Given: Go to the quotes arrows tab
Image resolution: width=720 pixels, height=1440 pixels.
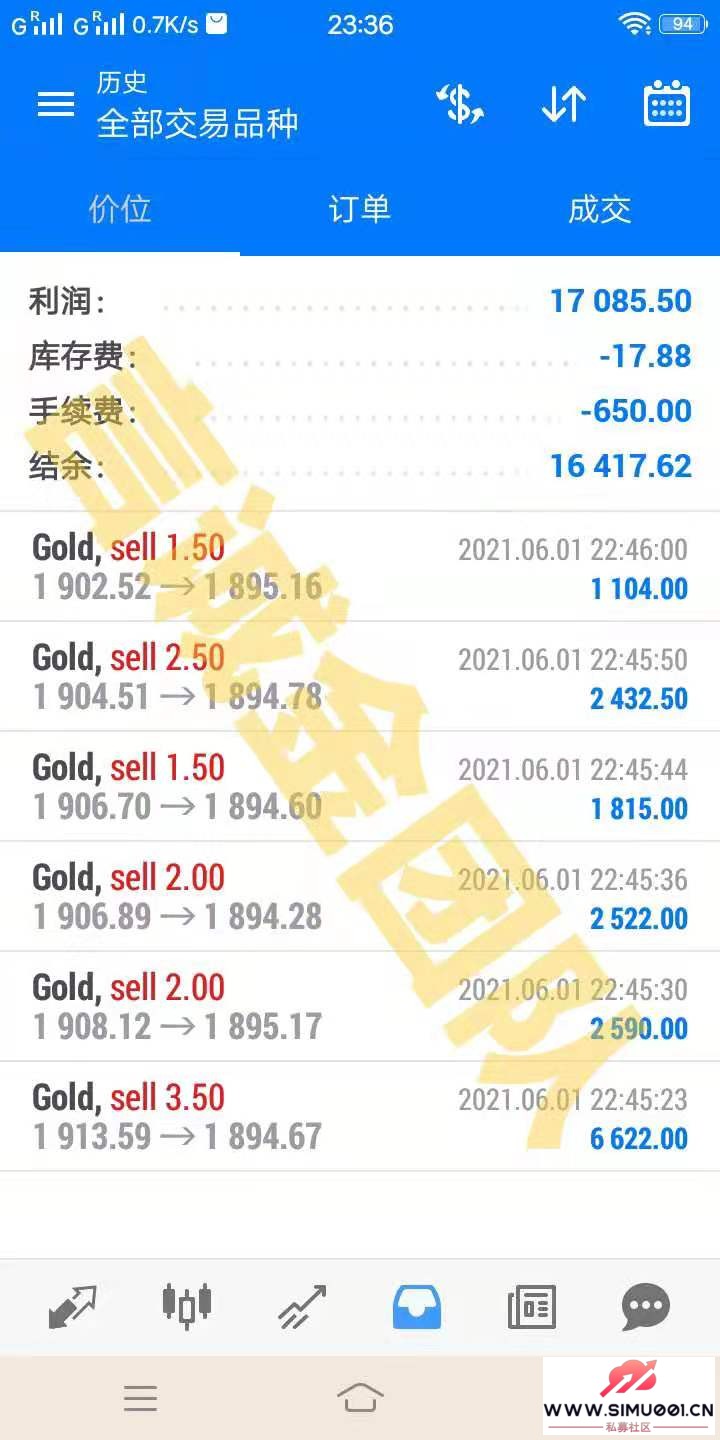Looking at the screenshot, I should tap(73, 1306).
